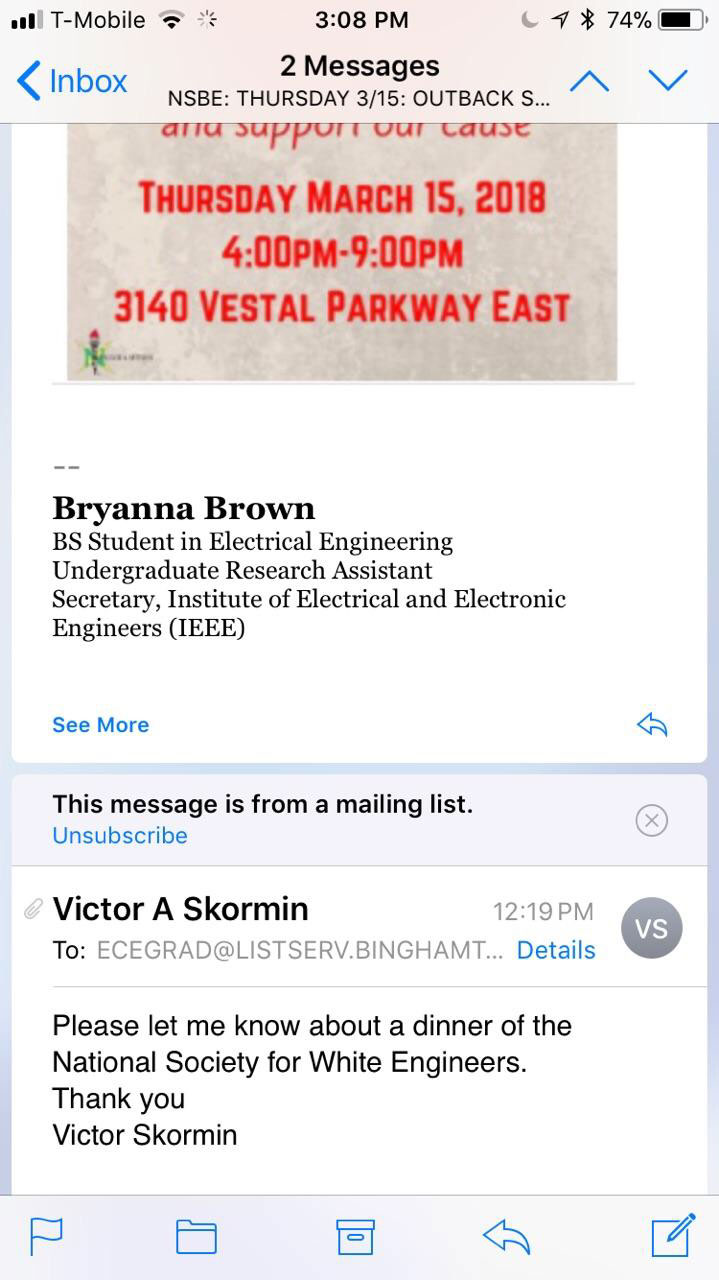Image resolution: width=719 pixels, height=1280 pixels.
Task: Go back to the Inbox
Action: (x=73, y=81)
